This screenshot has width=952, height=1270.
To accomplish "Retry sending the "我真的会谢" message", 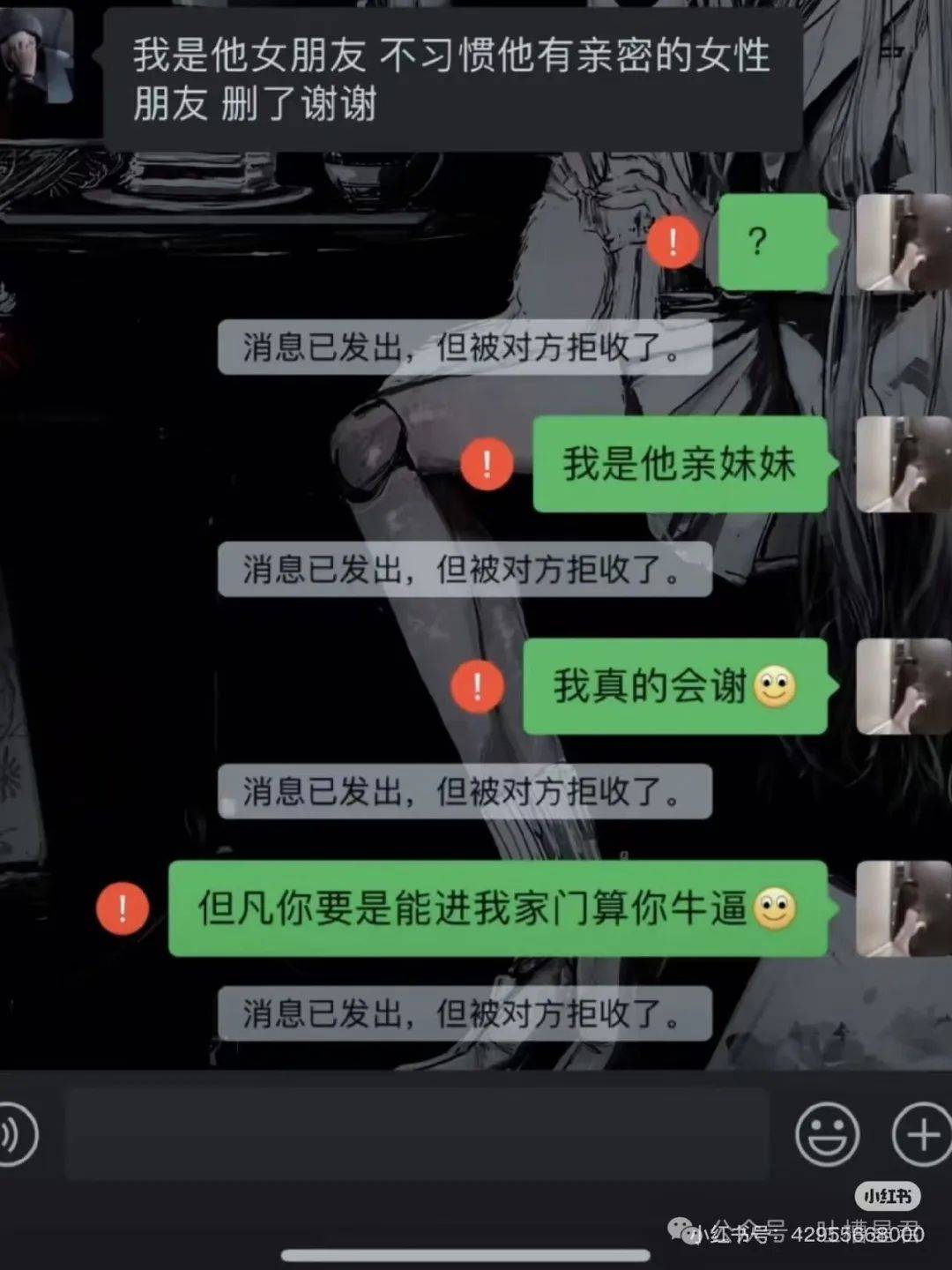I will 477,686.
